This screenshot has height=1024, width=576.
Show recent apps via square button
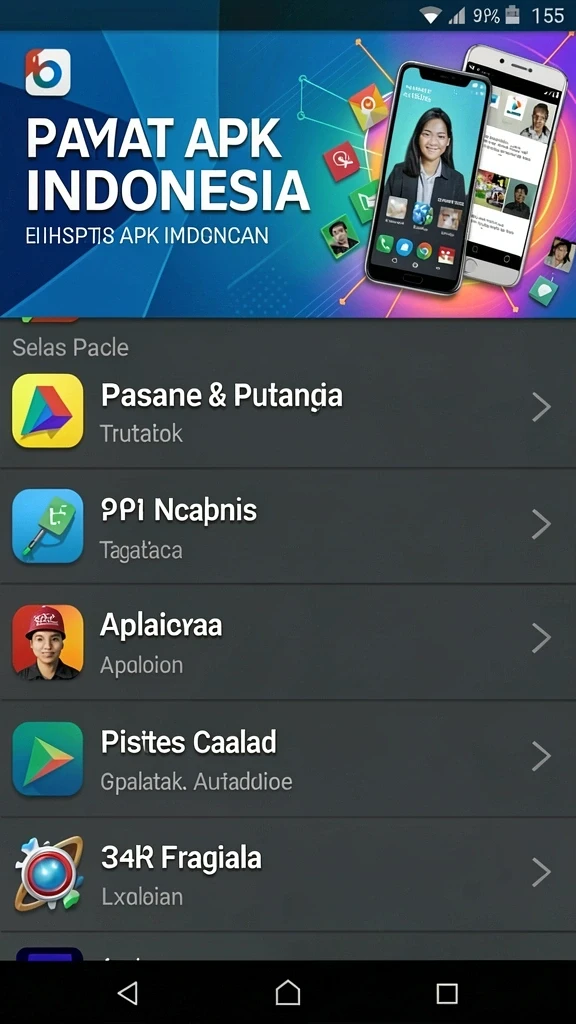447,993
